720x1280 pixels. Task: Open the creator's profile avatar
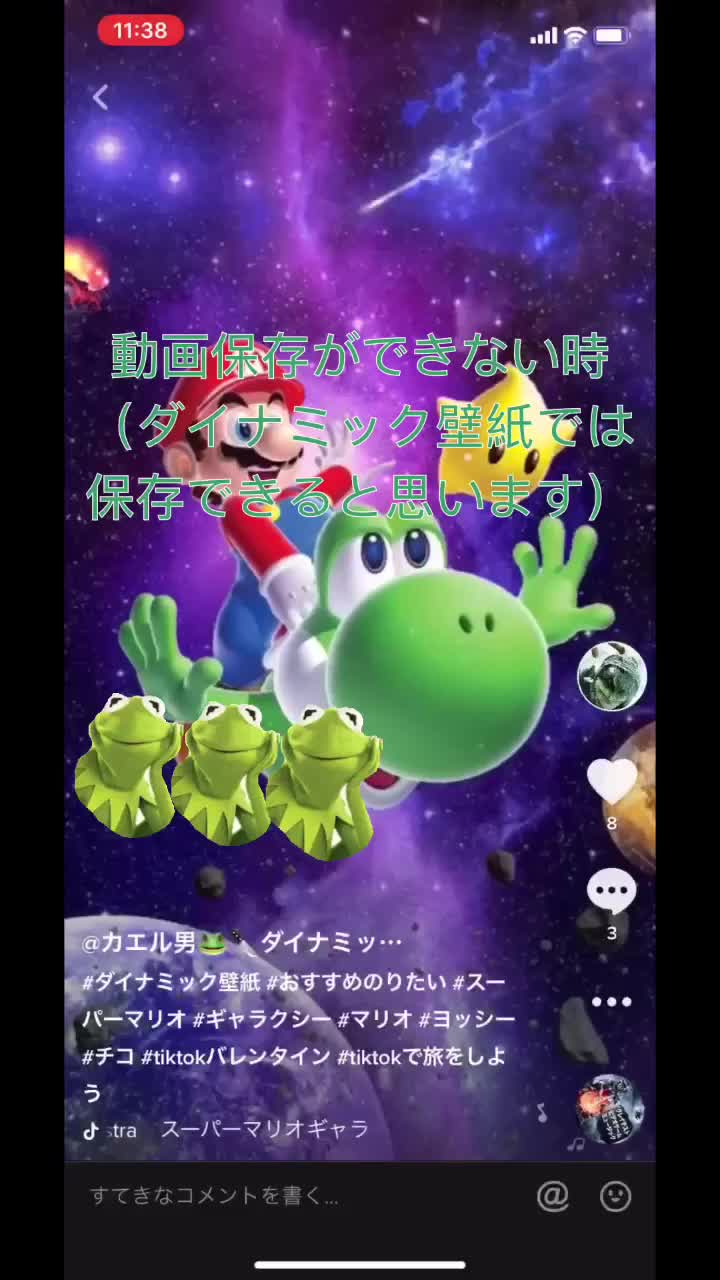coord(612,676)
